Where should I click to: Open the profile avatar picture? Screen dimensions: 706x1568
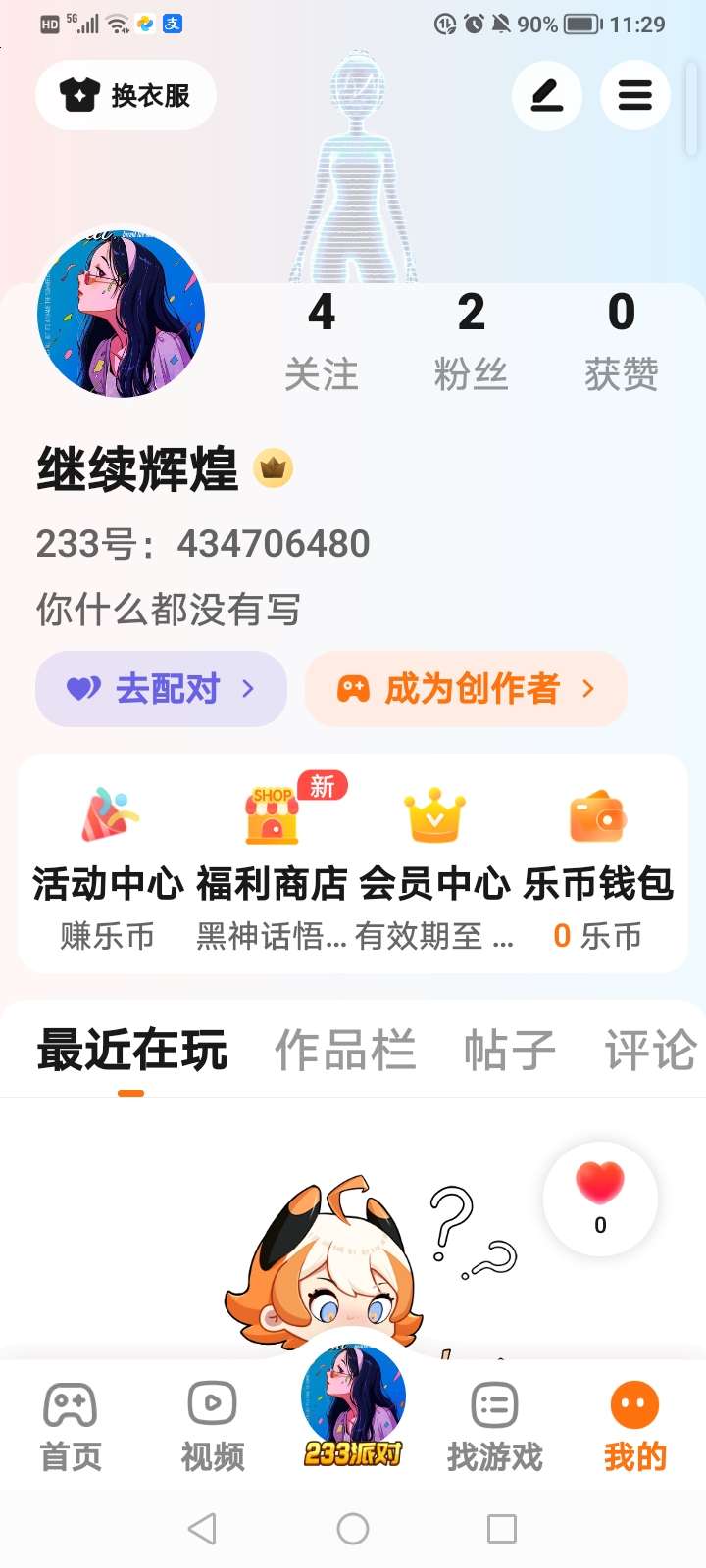click(x=121, y=314)
